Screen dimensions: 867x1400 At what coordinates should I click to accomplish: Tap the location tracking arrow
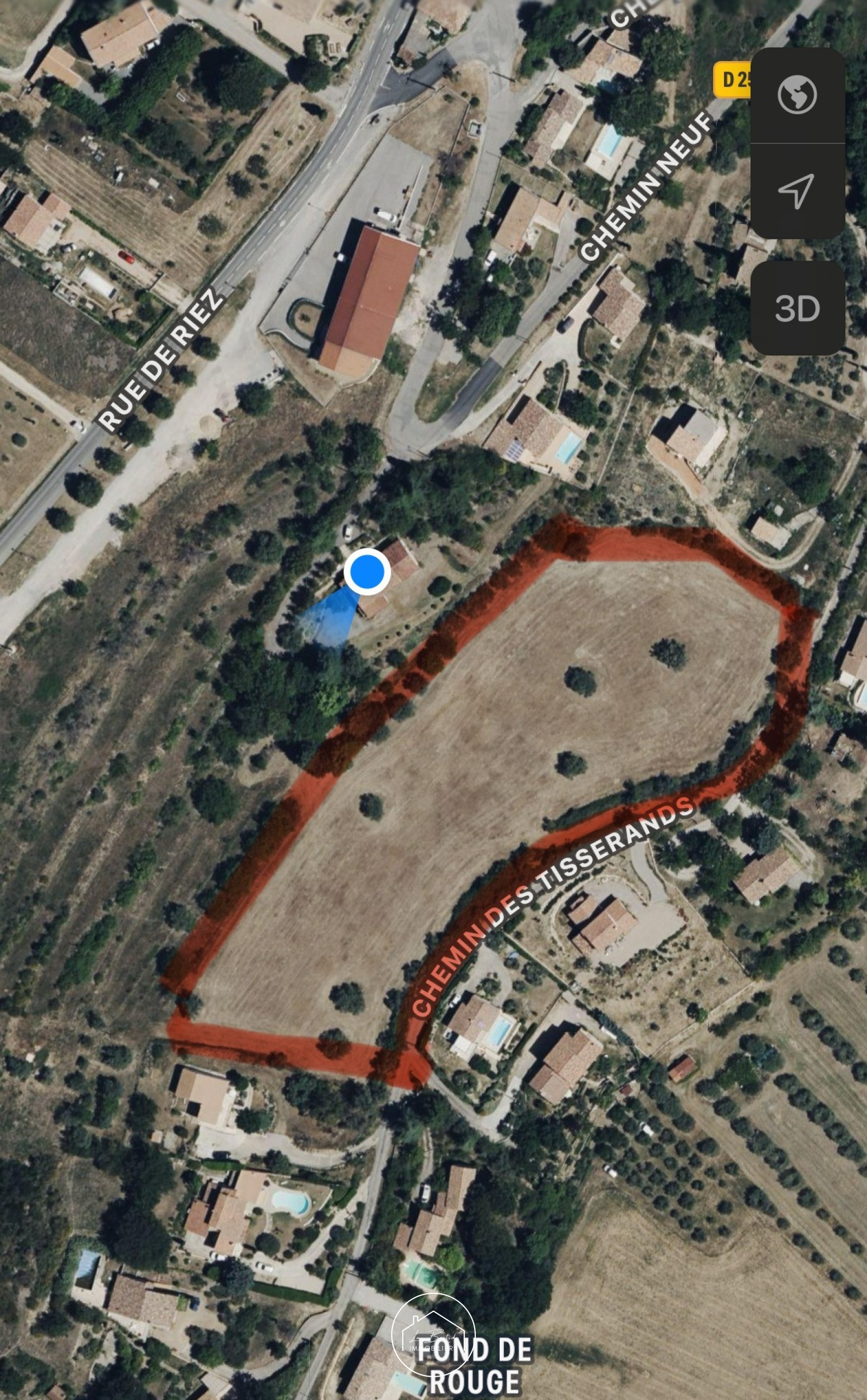coord(797,191)
